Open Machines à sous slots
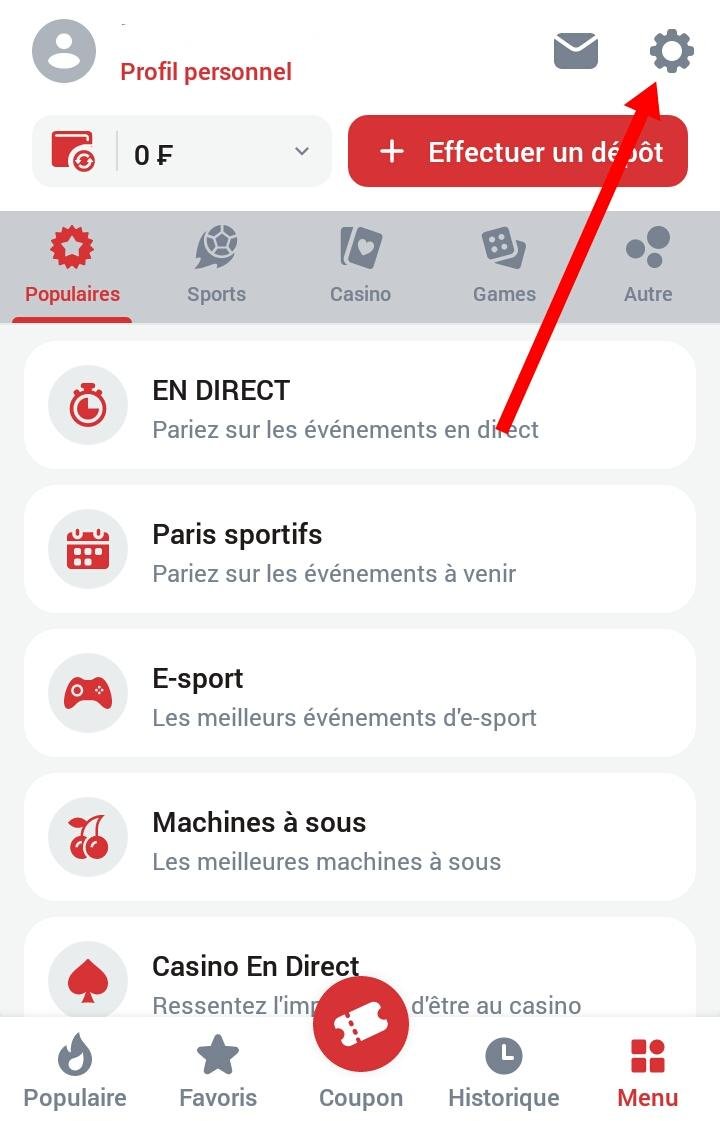 (x=360, y=838)
